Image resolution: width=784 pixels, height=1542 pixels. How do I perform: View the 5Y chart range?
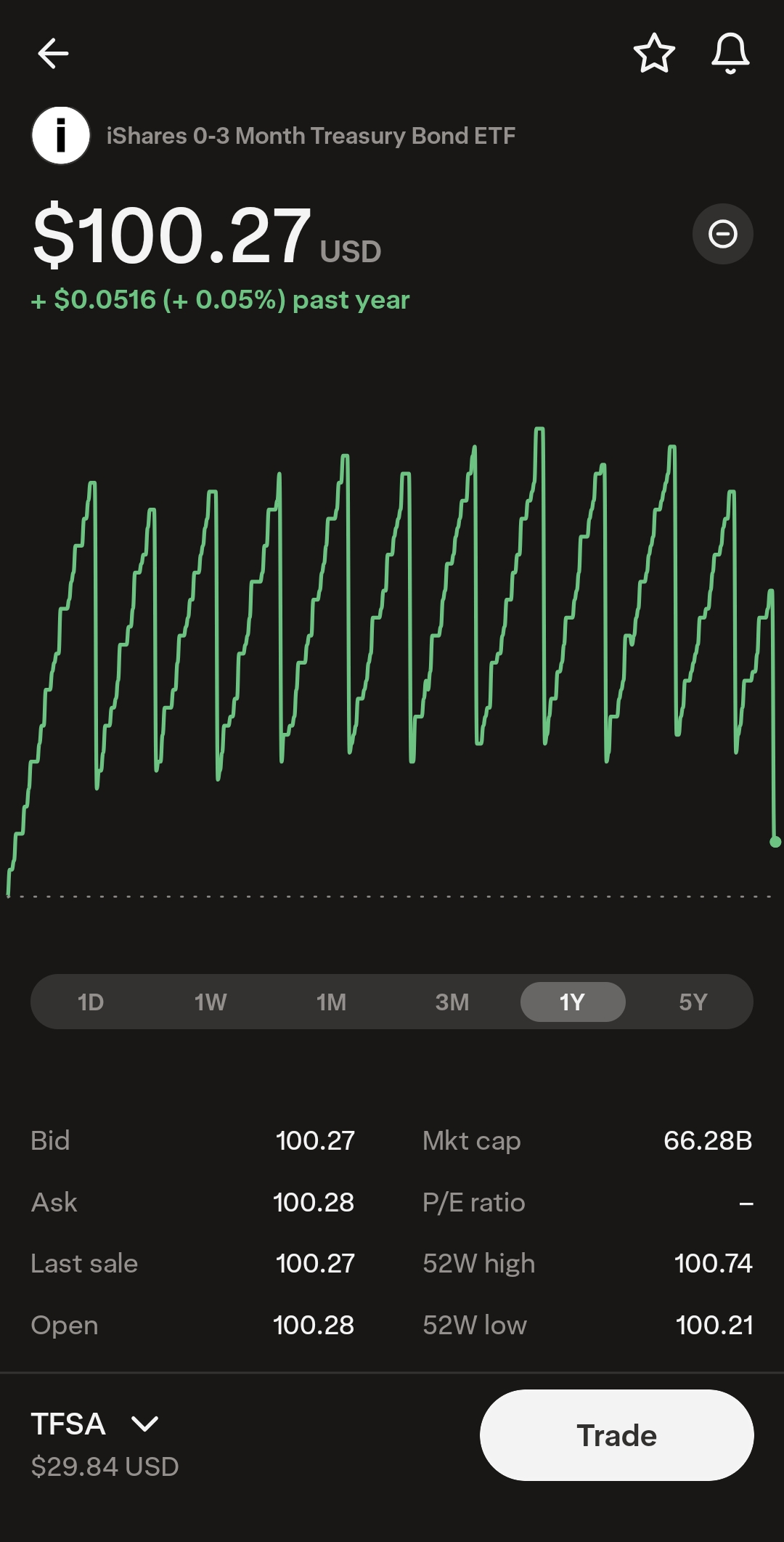tap(693, 1002)
